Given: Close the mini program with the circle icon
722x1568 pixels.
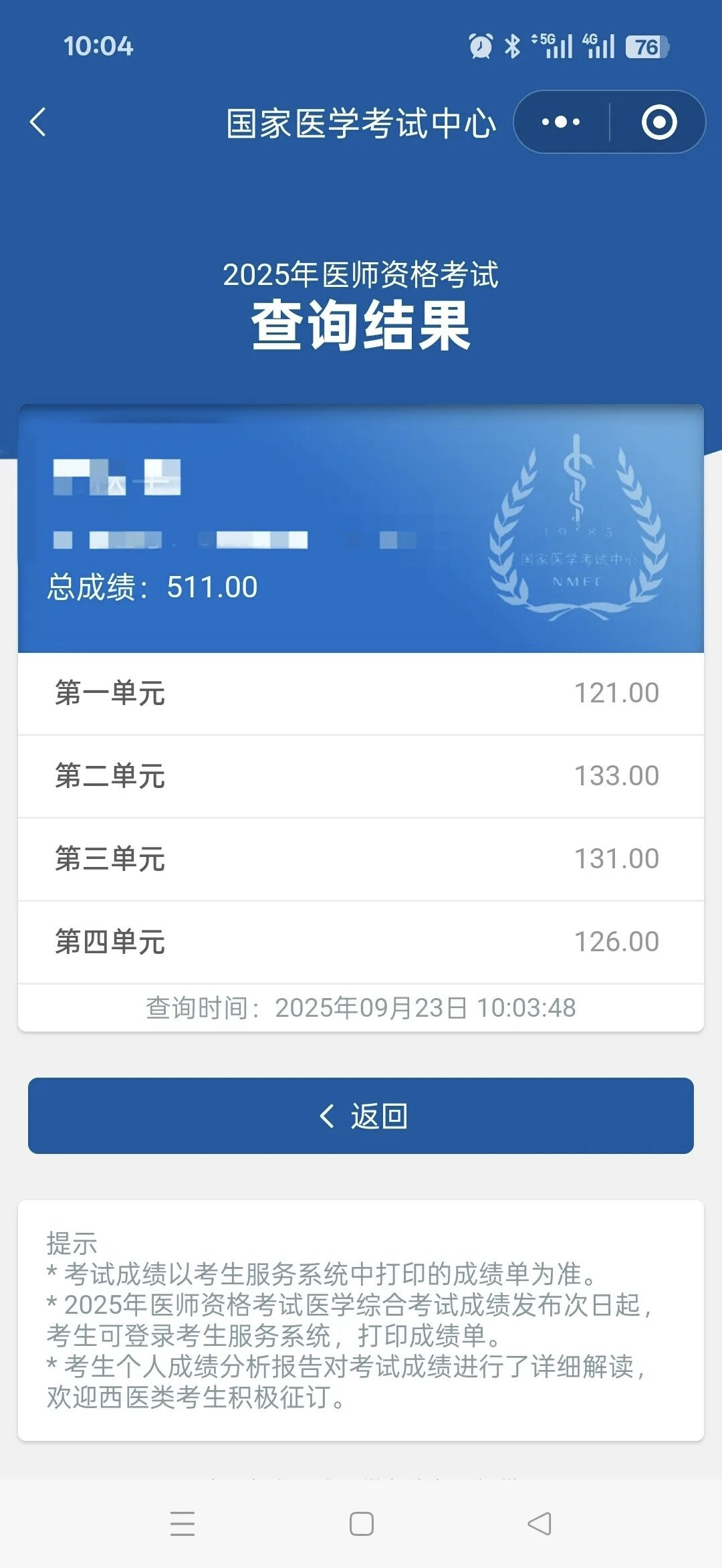Looking at the screenshot, I should pyautogui.click(x=659, y=122).
